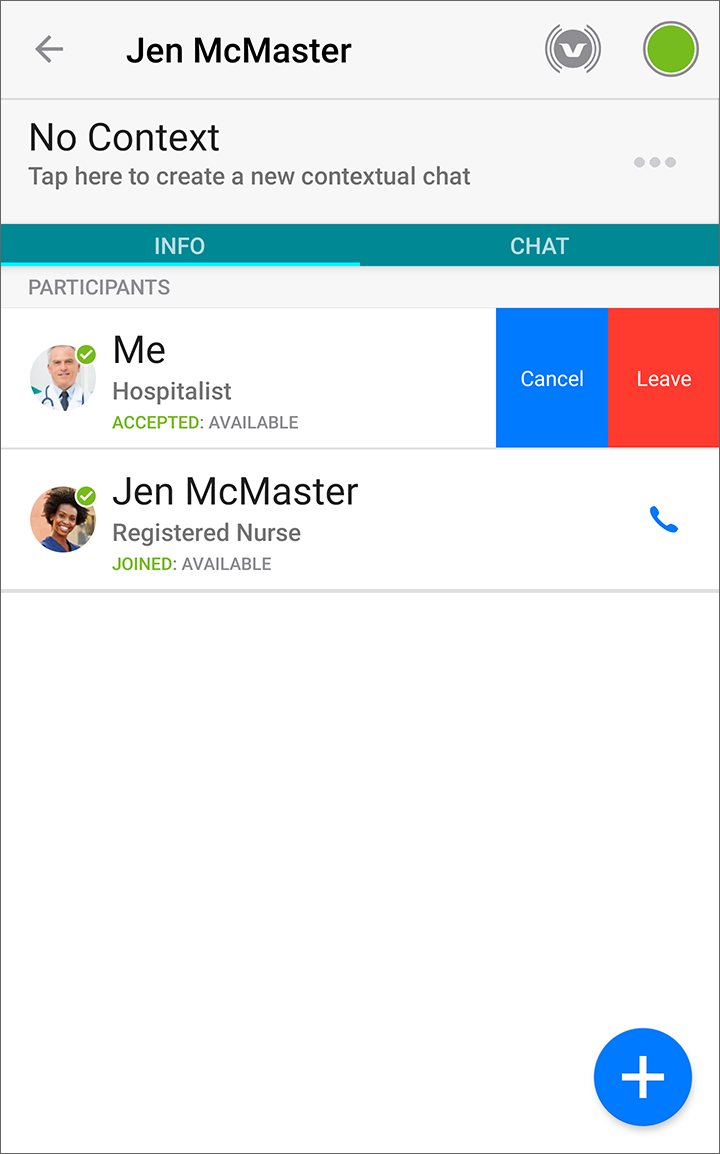Viewport: 720px width, 1154px height.
Task: Cancel leaving the conversation
Action: (552, 378)
